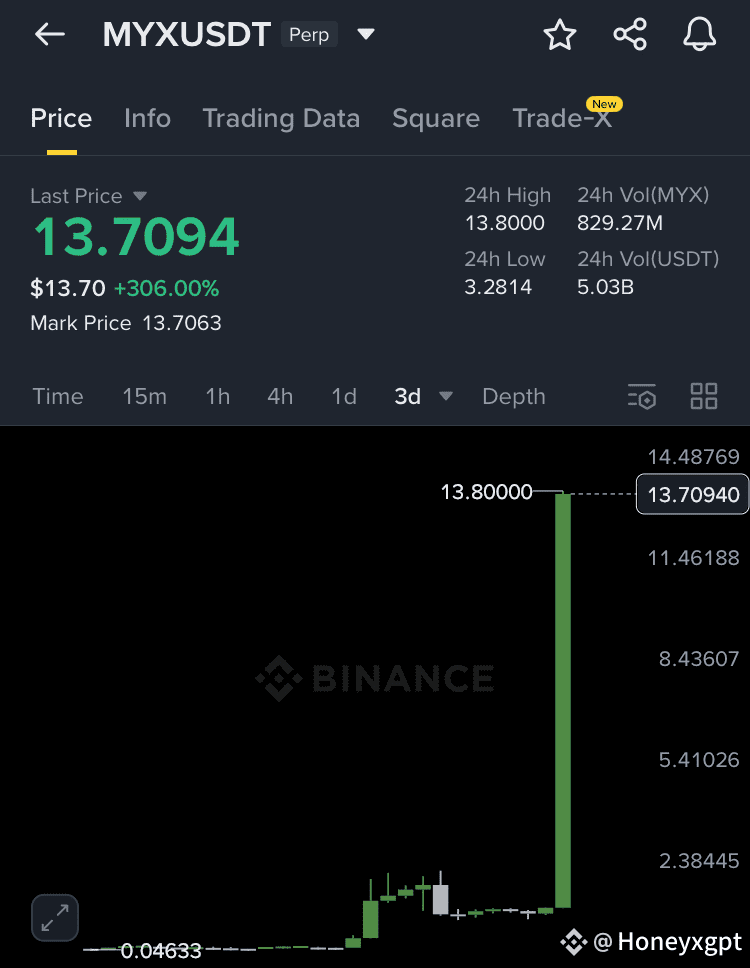
Task: Expand the chart to fullscreen
Action: point(55,917)
